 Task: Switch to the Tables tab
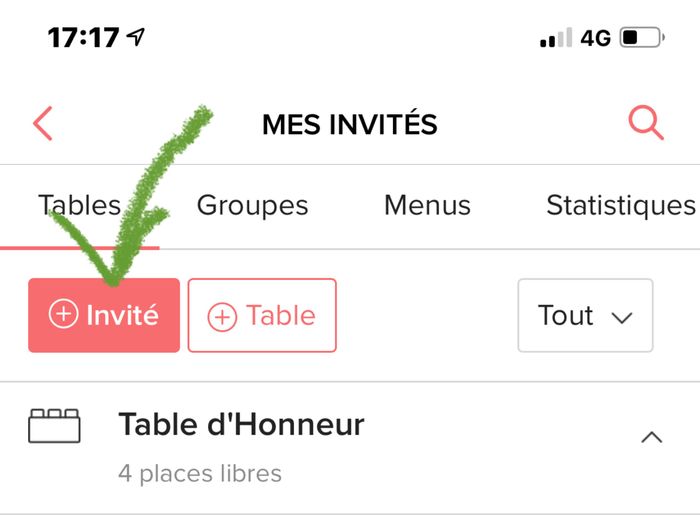(x=79, y=206)
